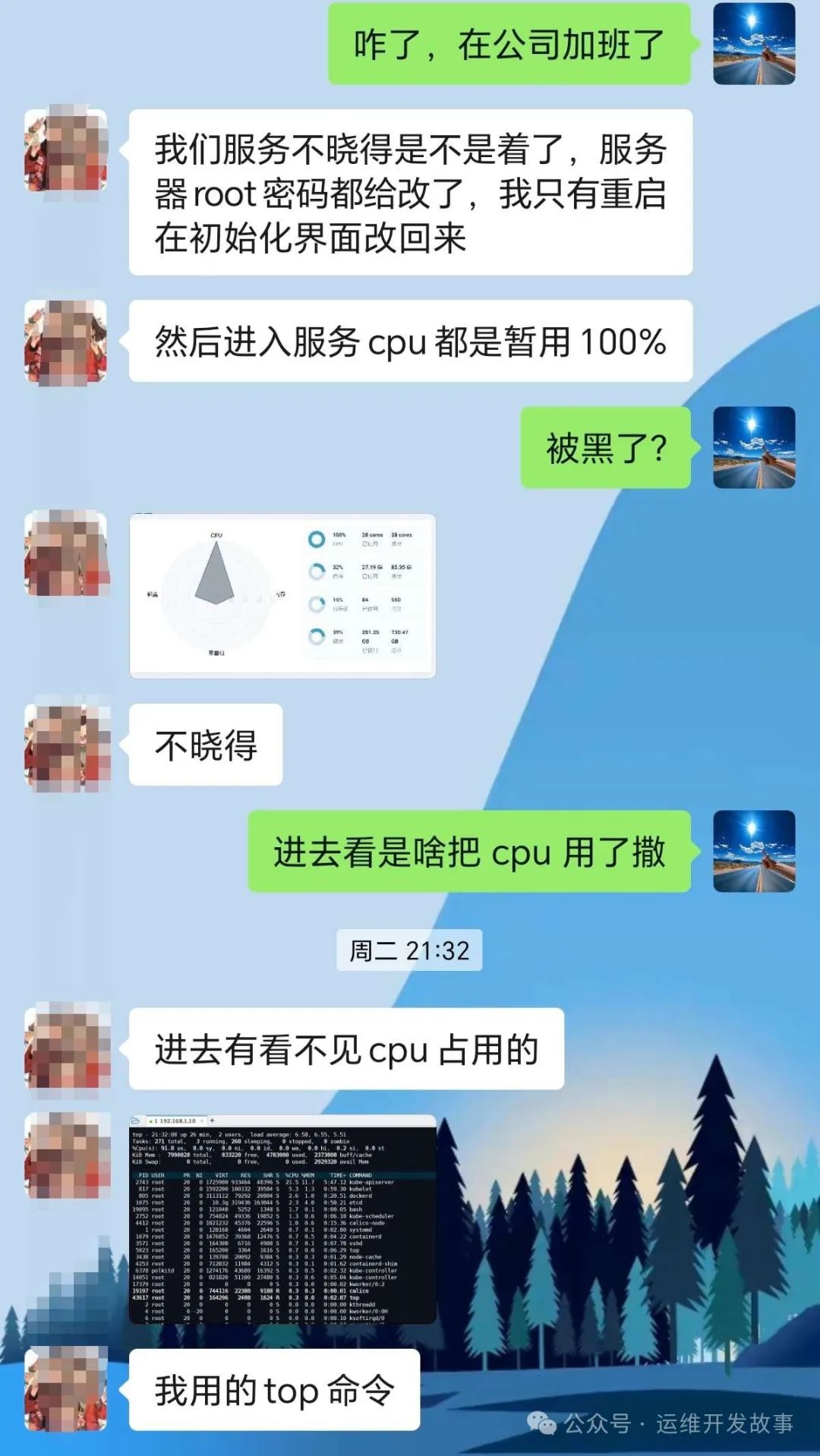Open contact avatar beside "不晓得" message

[x=67, y=746]
